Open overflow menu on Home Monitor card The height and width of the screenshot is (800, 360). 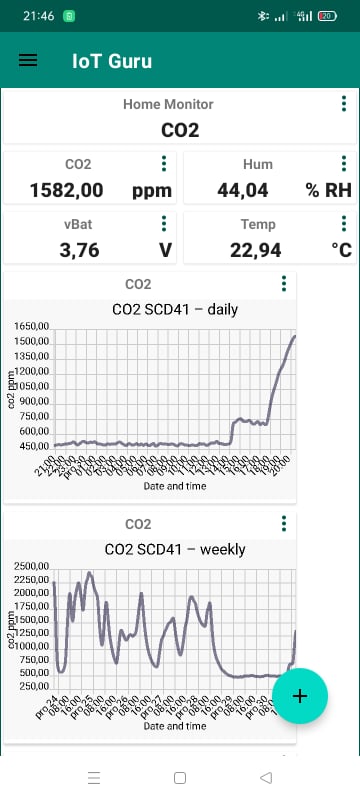[344, 104]
